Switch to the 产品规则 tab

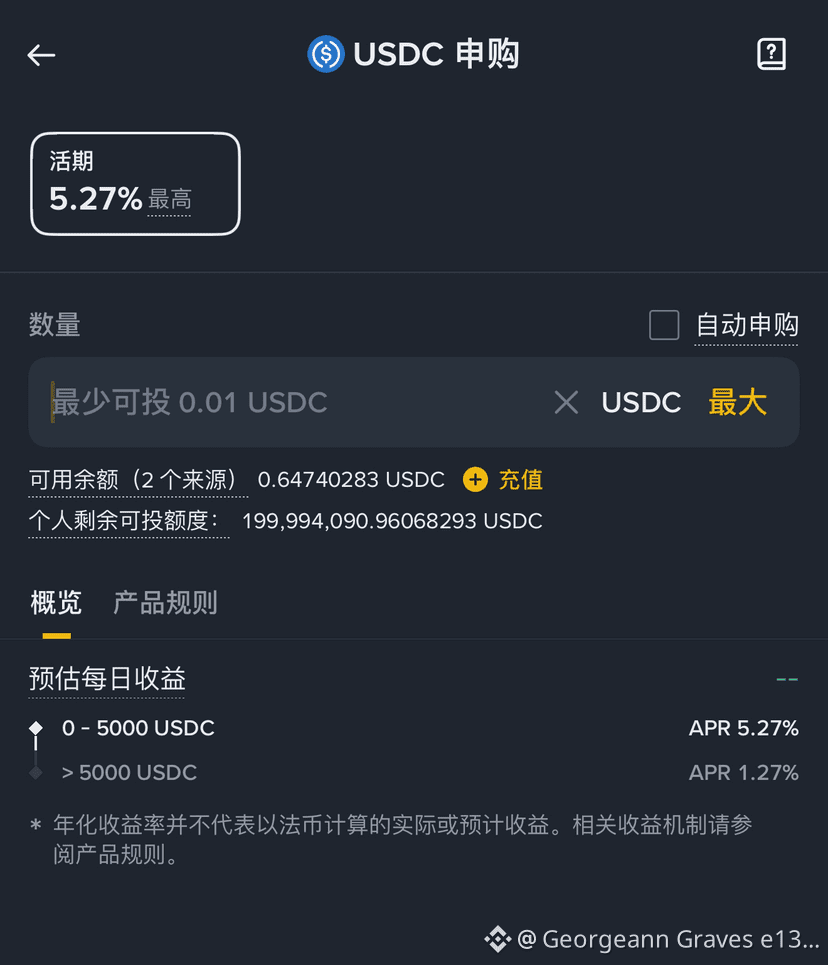click(164, 603)
